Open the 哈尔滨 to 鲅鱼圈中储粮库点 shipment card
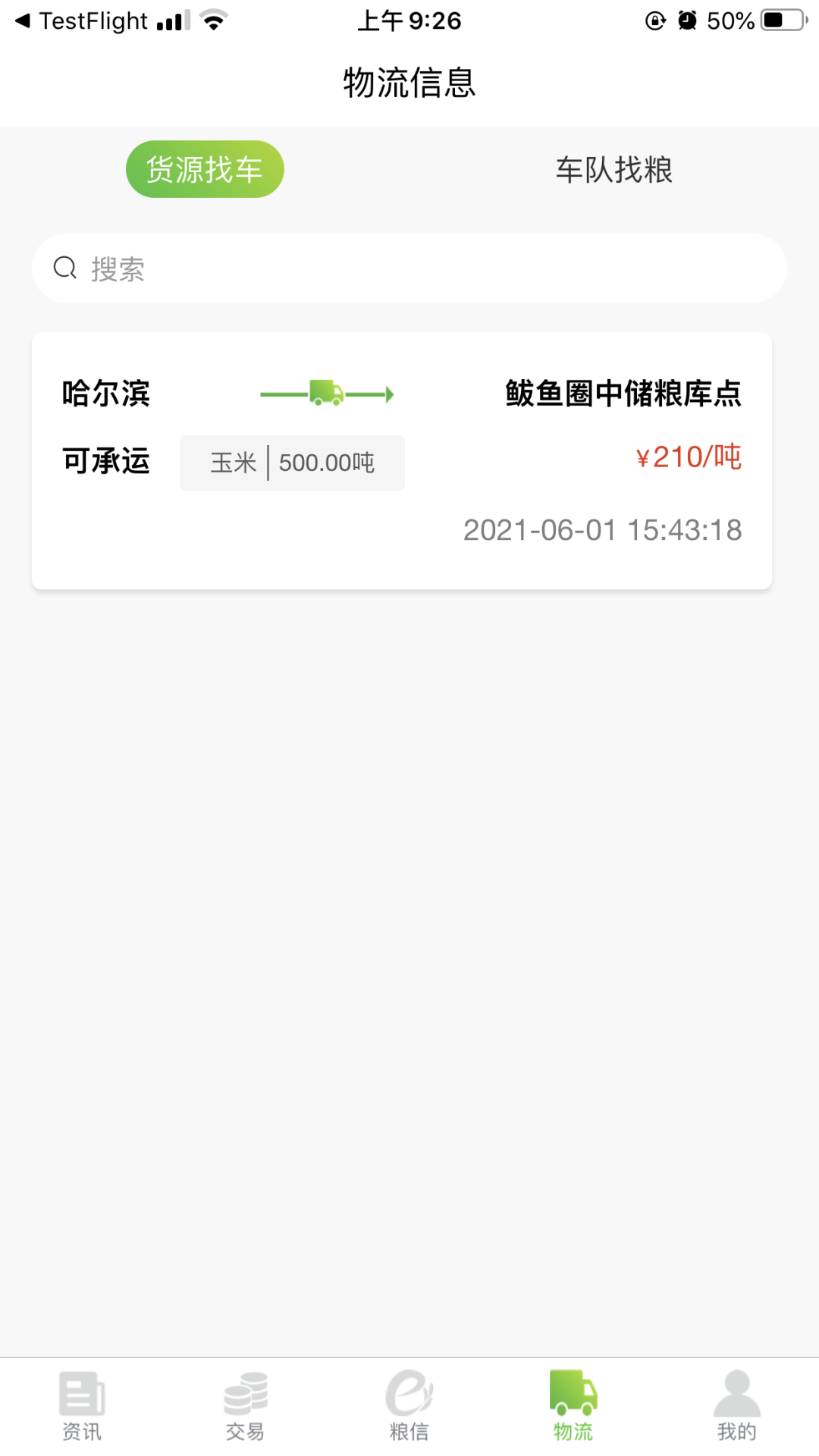 [402, 460]
